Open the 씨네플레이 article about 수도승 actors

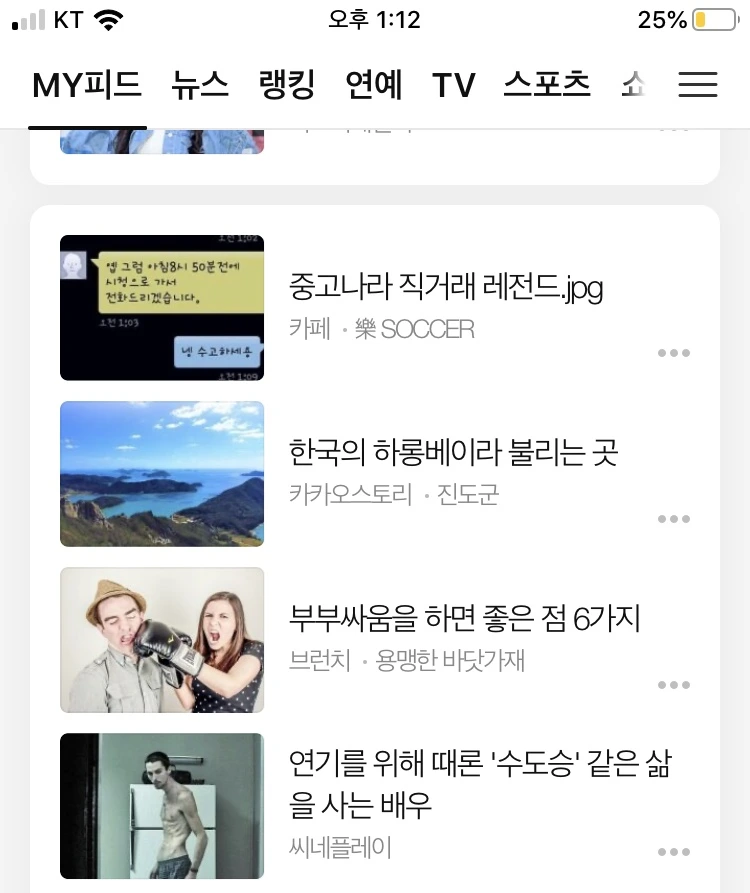[x=480, y=785]
